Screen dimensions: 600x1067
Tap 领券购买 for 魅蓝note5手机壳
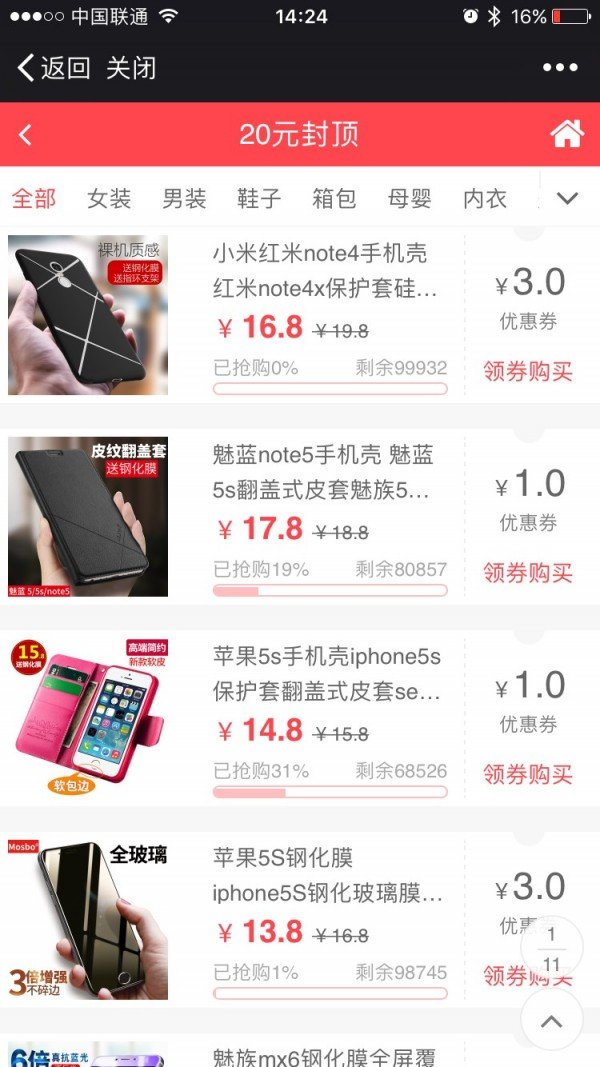click(528, 573)
